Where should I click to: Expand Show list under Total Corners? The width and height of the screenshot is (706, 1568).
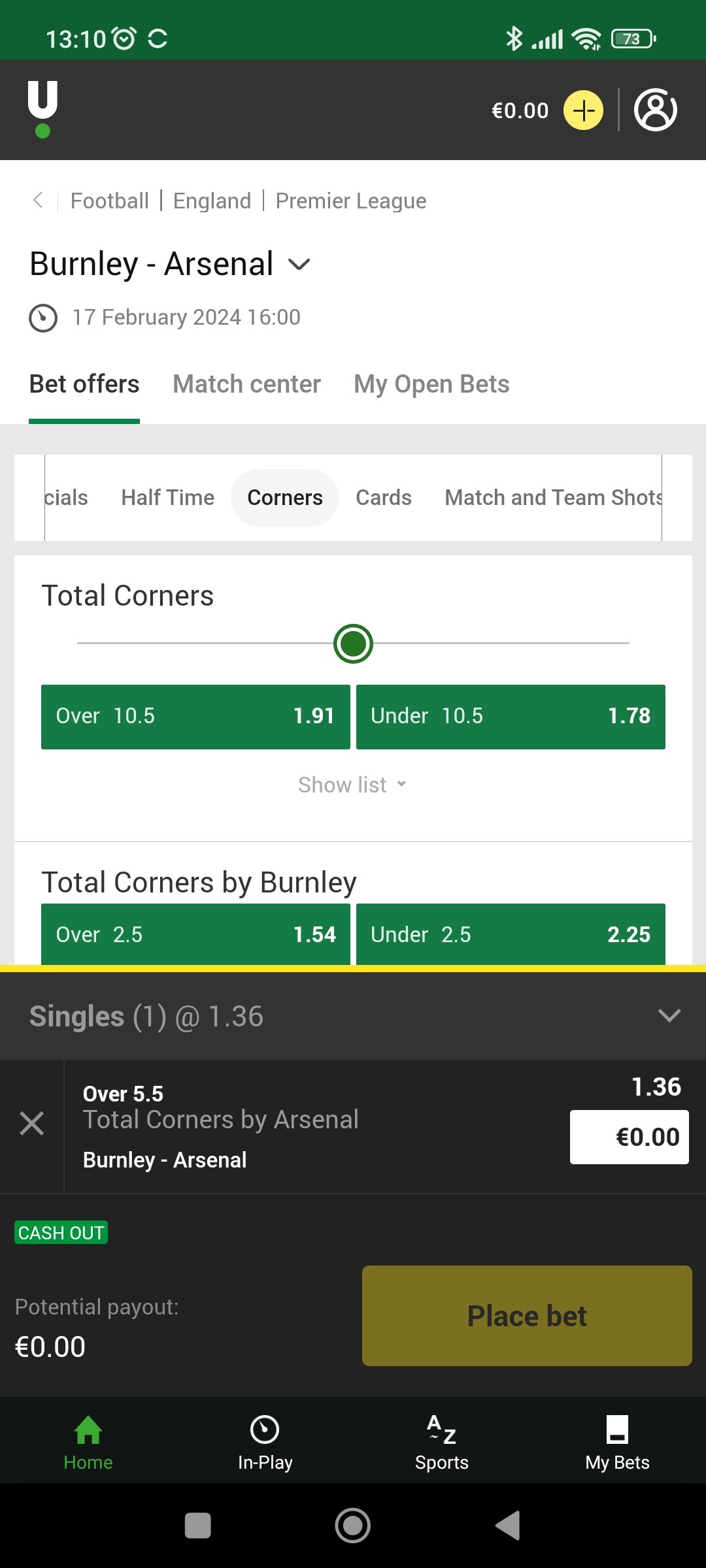pos(353,785)
